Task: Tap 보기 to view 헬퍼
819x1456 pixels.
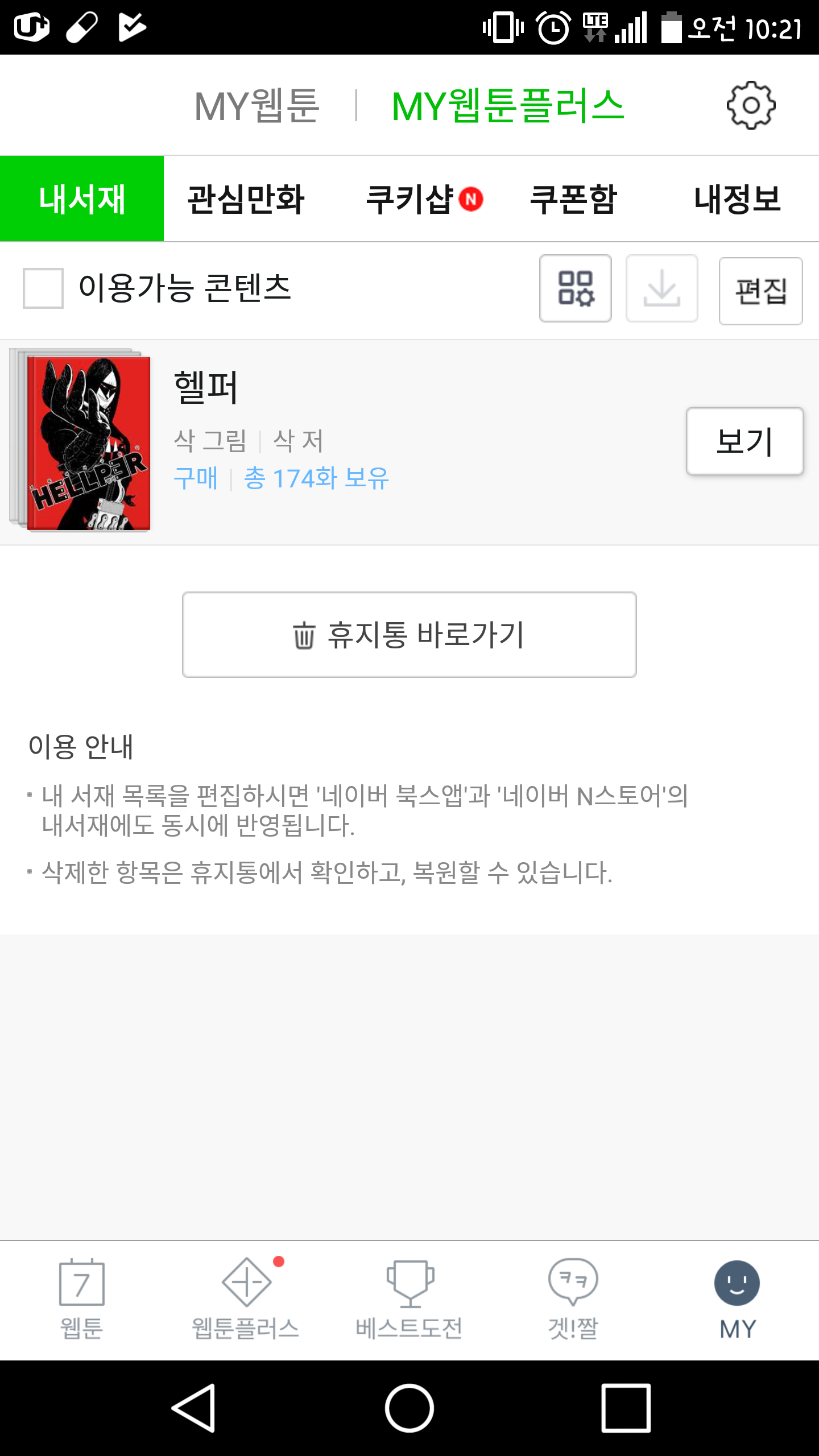Action: pos(745,441)
